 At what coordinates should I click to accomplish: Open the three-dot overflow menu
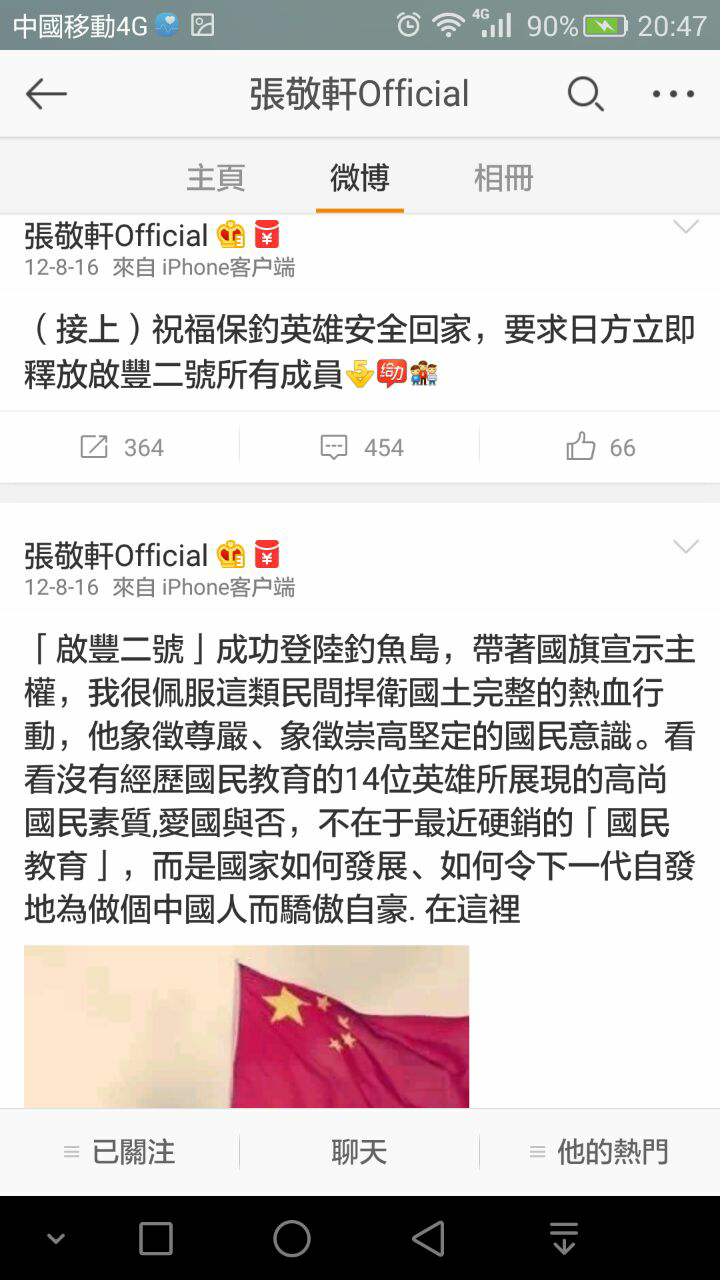pyautogui.click(x=673, y=94)
